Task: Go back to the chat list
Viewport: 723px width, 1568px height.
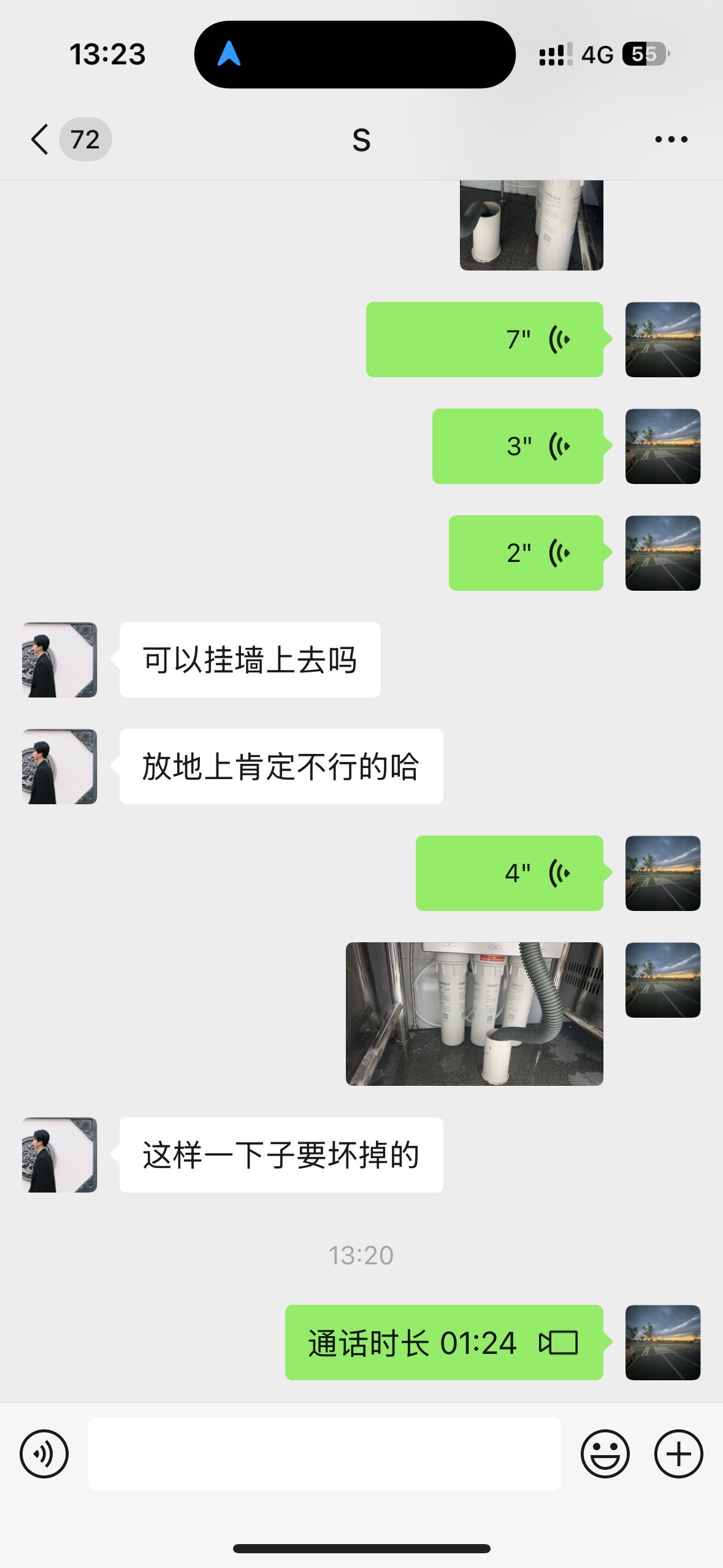Action: 40,139
